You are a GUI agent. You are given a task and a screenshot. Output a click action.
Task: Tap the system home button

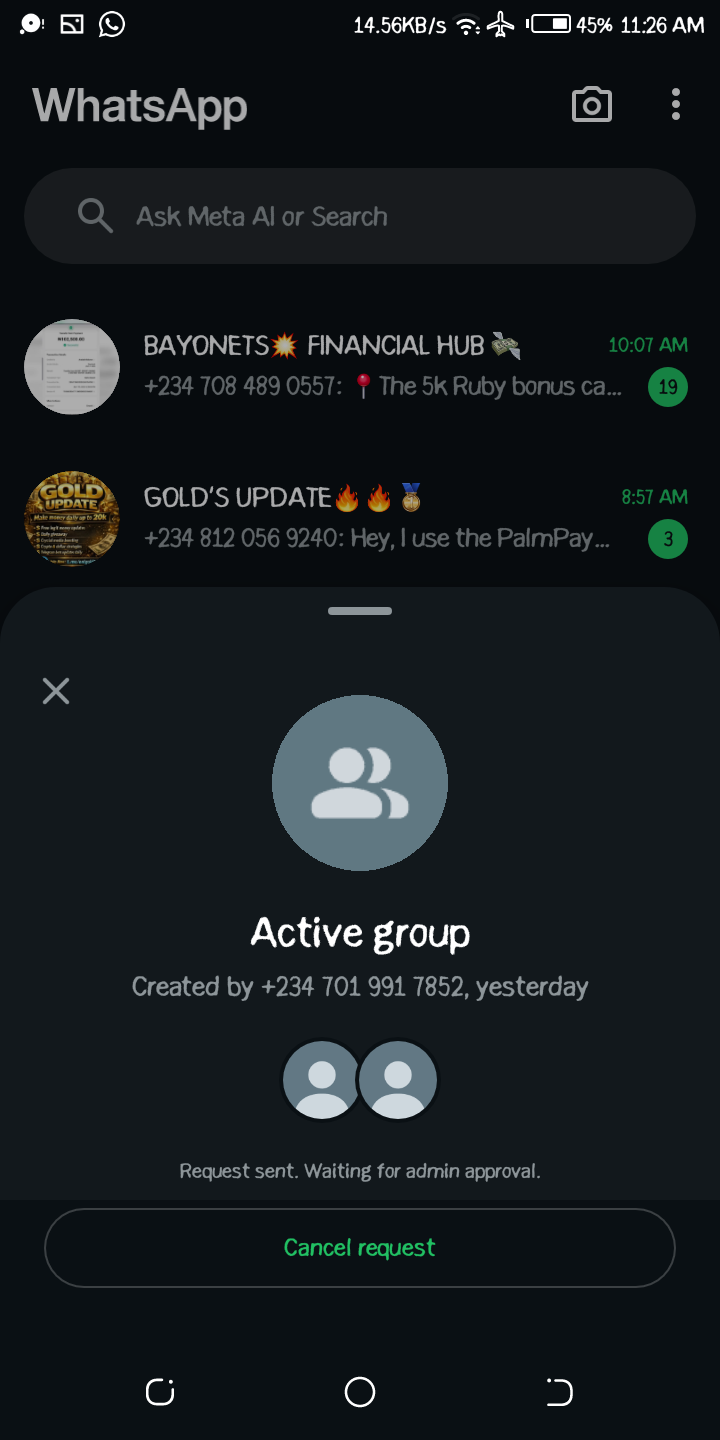[x=360, y=1391]
